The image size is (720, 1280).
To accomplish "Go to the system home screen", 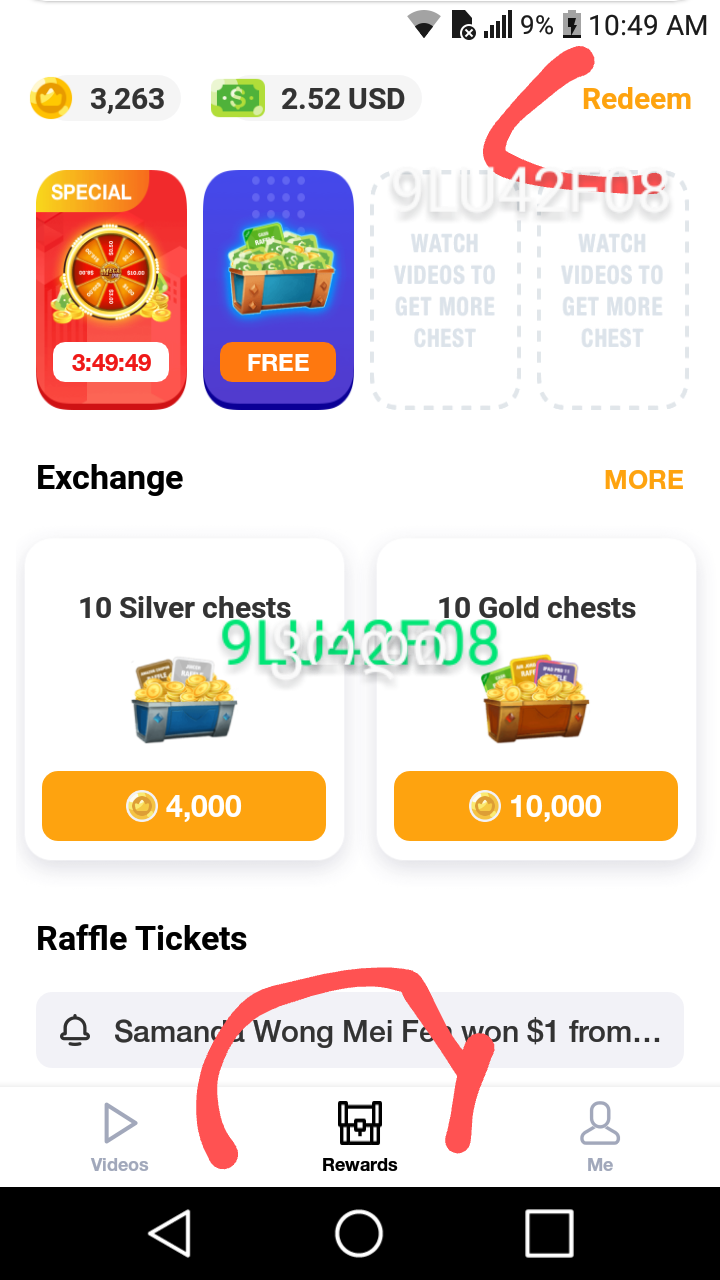I will pyautogui.click(x=360, y=1233).
